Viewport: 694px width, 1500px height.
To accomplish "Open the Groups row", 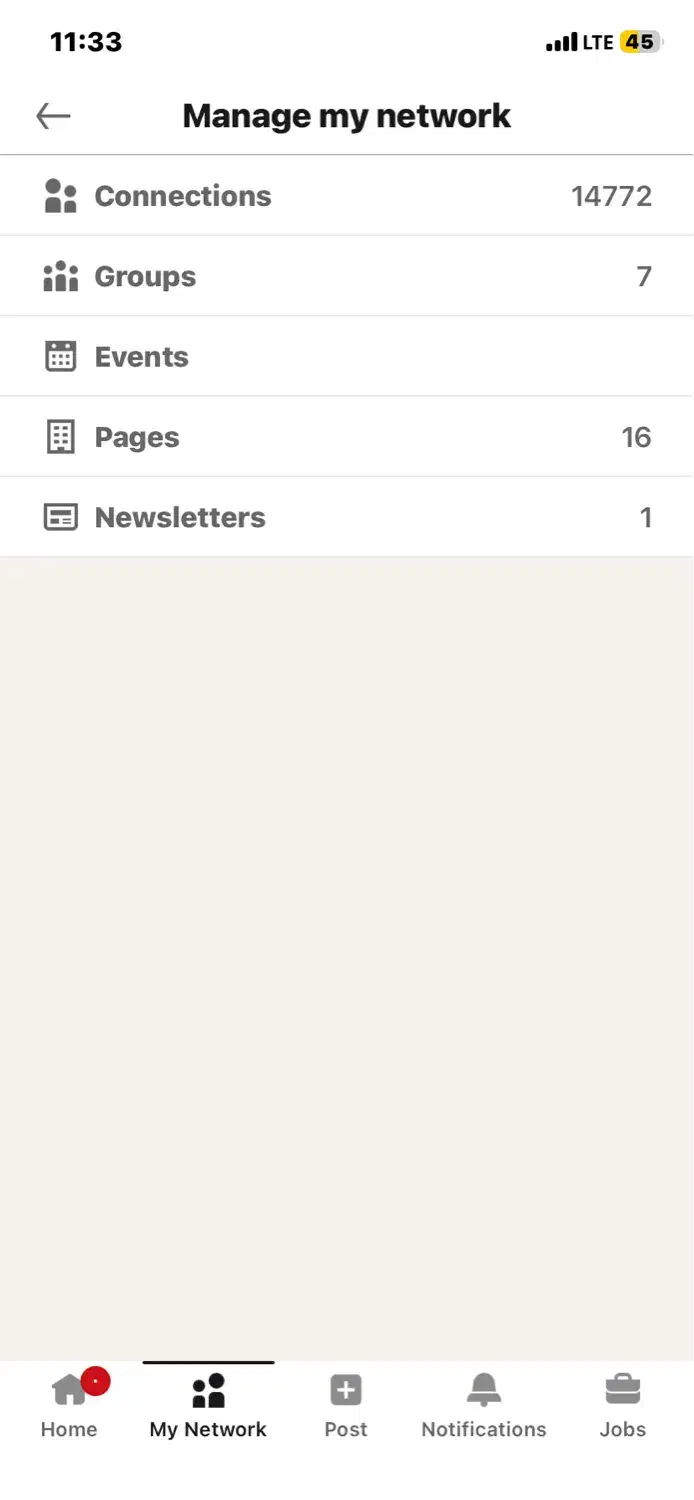I will 346,276.
